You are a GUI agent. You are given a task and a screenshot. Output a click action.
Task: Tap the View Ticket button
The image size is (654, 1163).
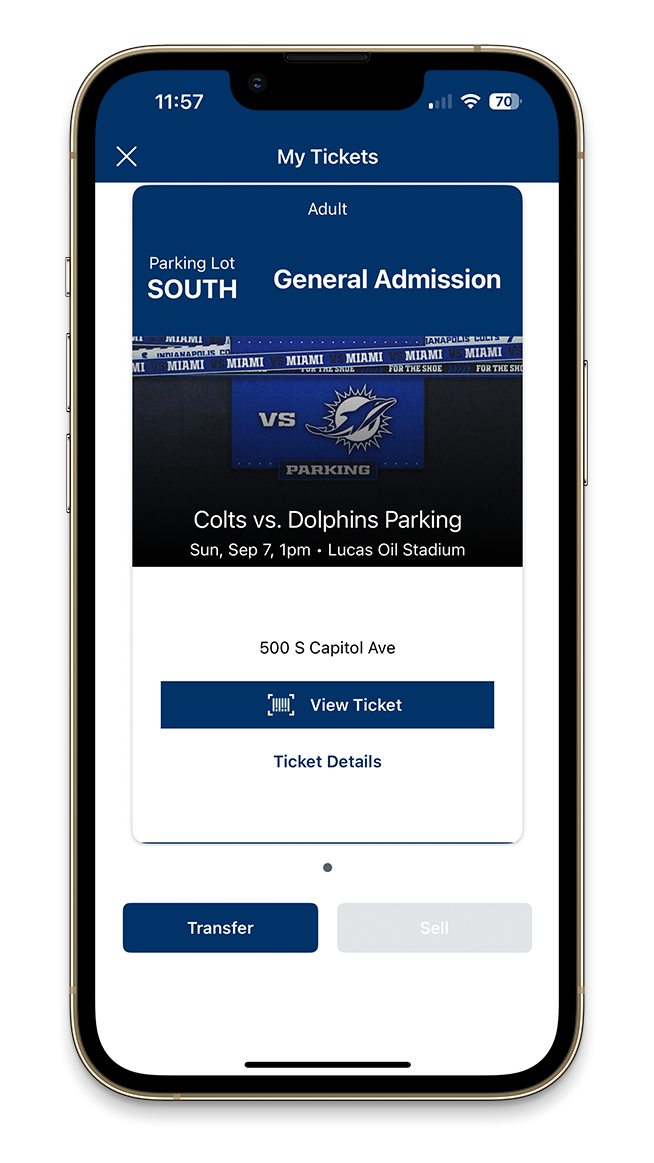327,705
